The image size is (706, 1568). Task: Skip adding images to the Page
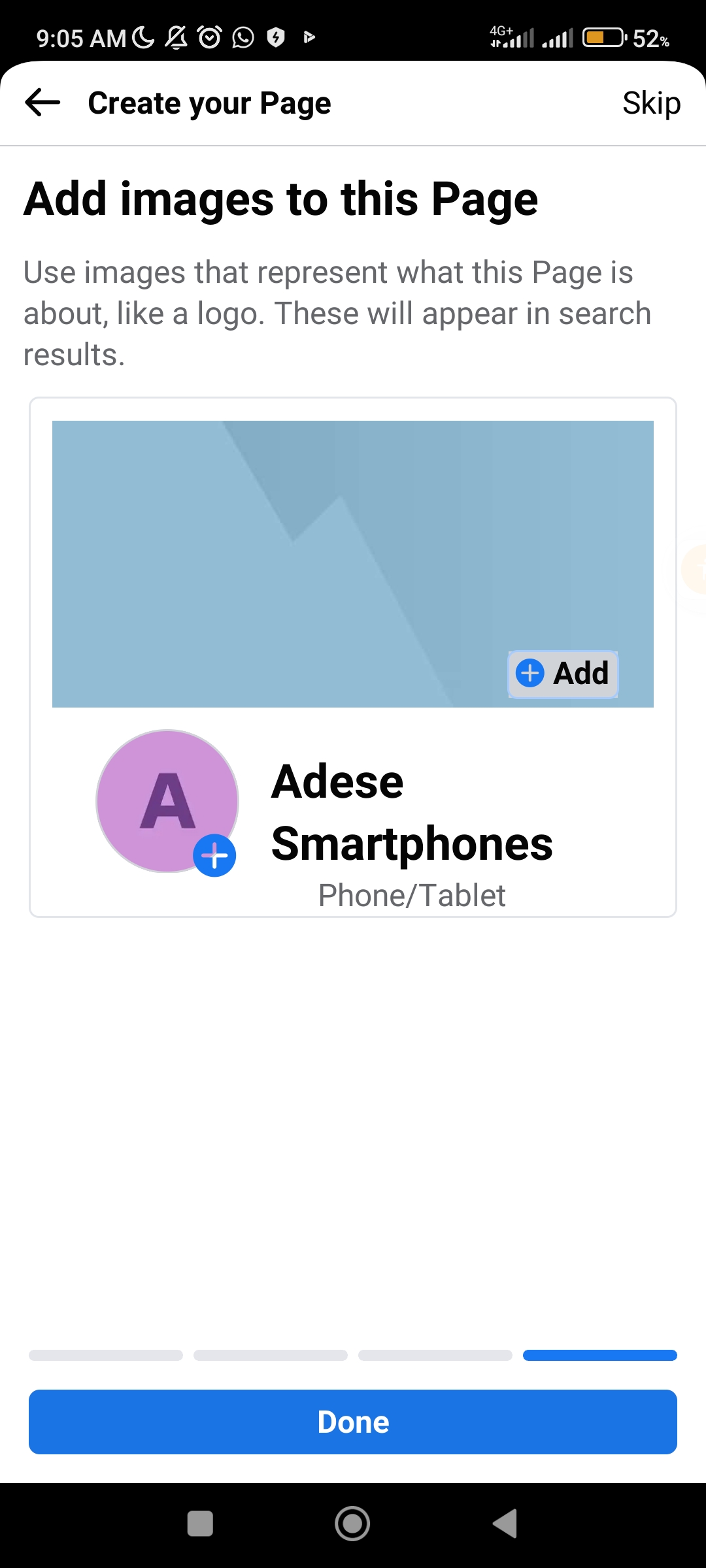coord(651,103)
